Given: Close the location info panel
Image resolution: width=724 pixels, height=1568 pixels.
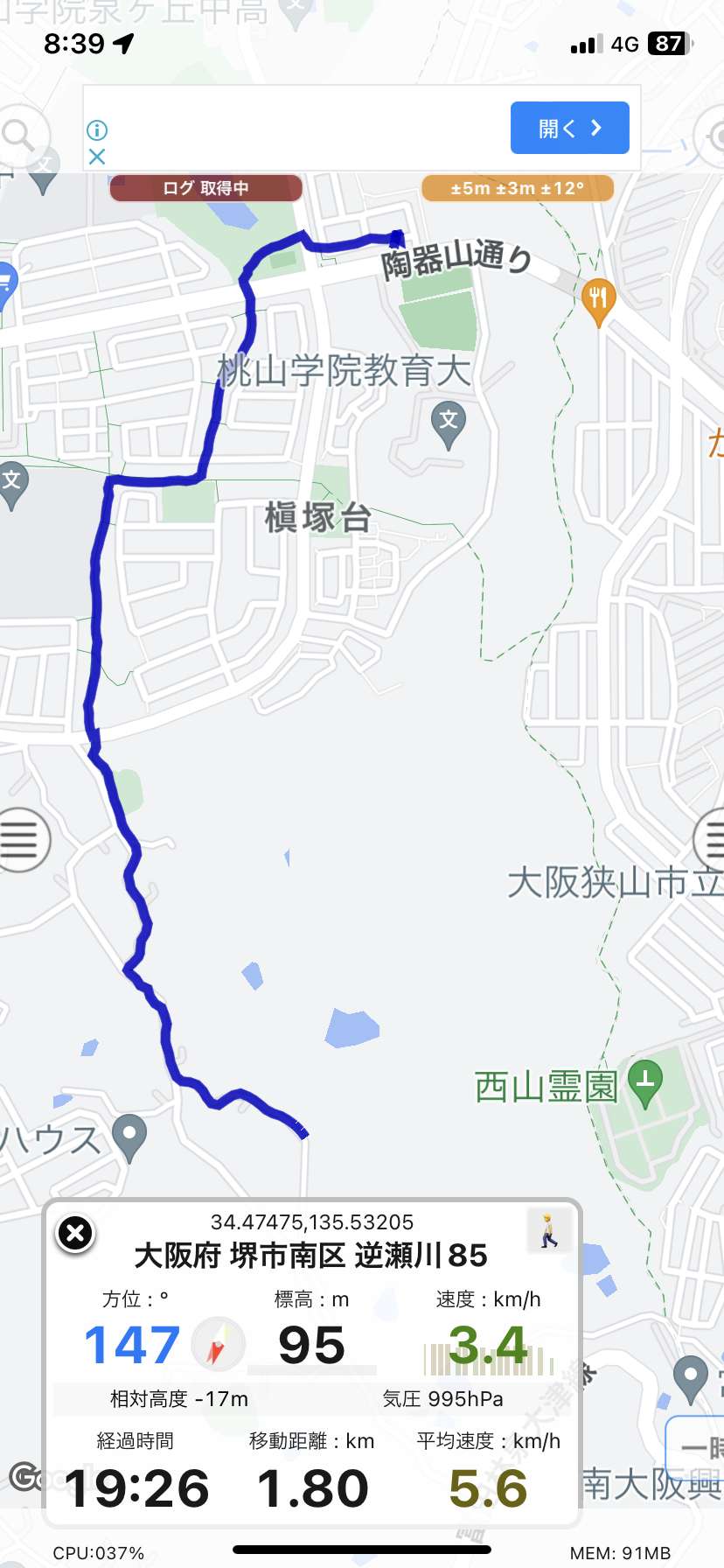Looking at the screenshot, I should (x=76, y=1234).
